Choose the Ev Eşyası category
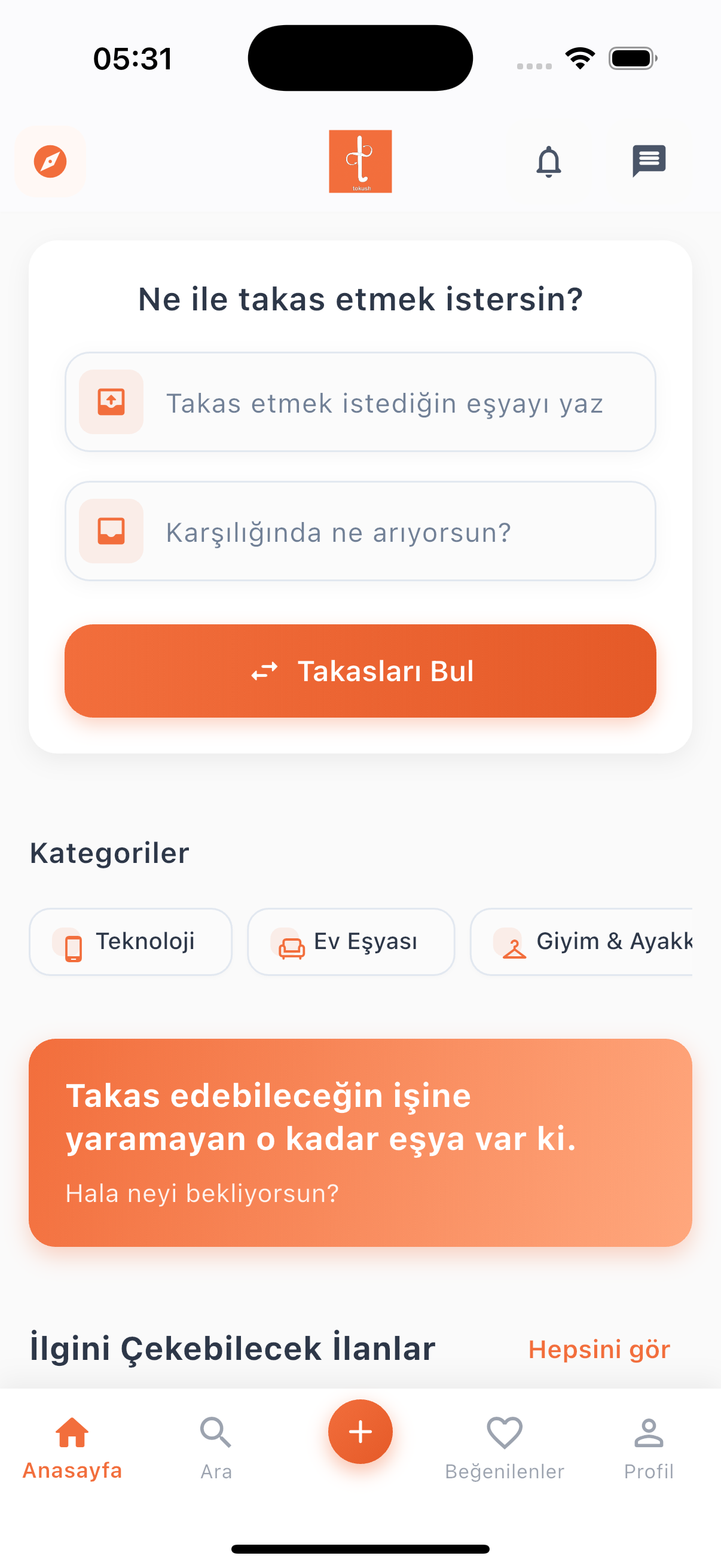721x1568 pixels. [350, 942]
